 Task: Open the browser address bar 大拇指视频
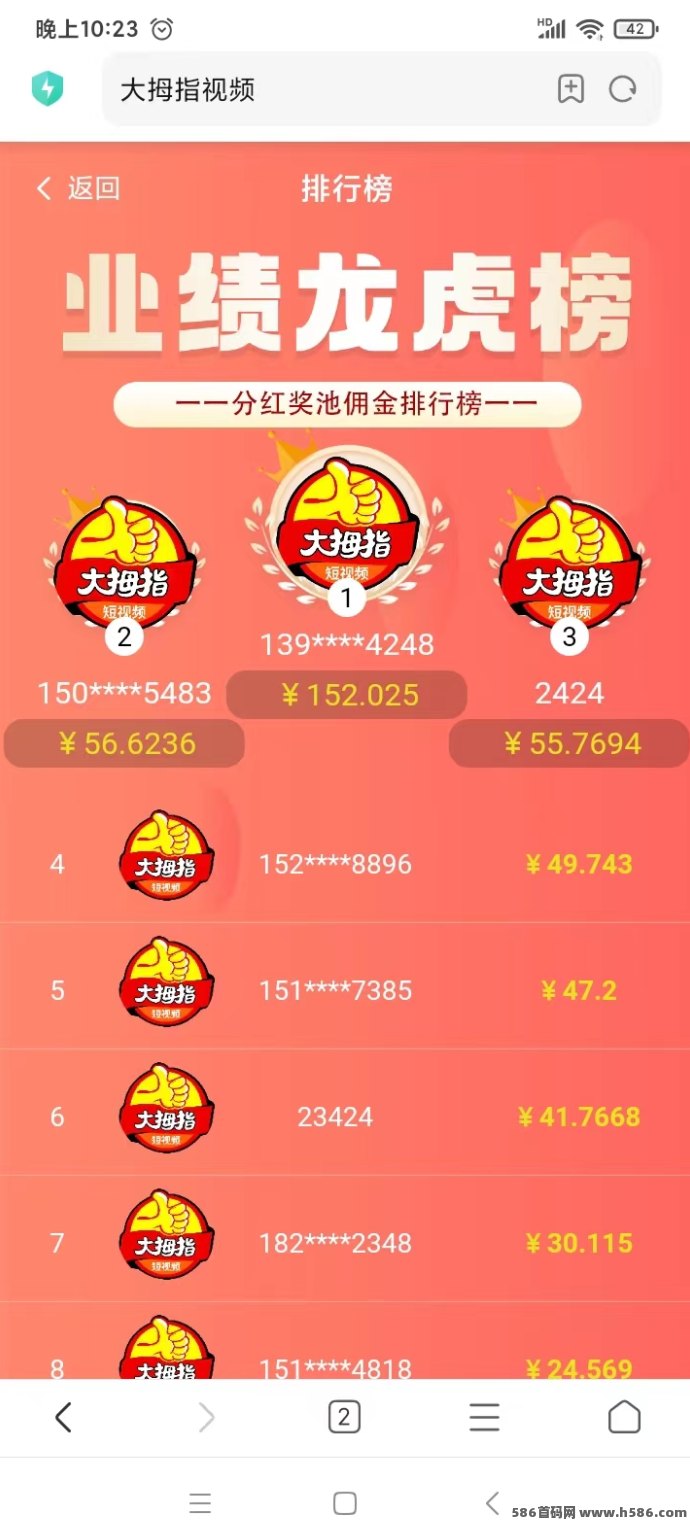click(320, 89)
